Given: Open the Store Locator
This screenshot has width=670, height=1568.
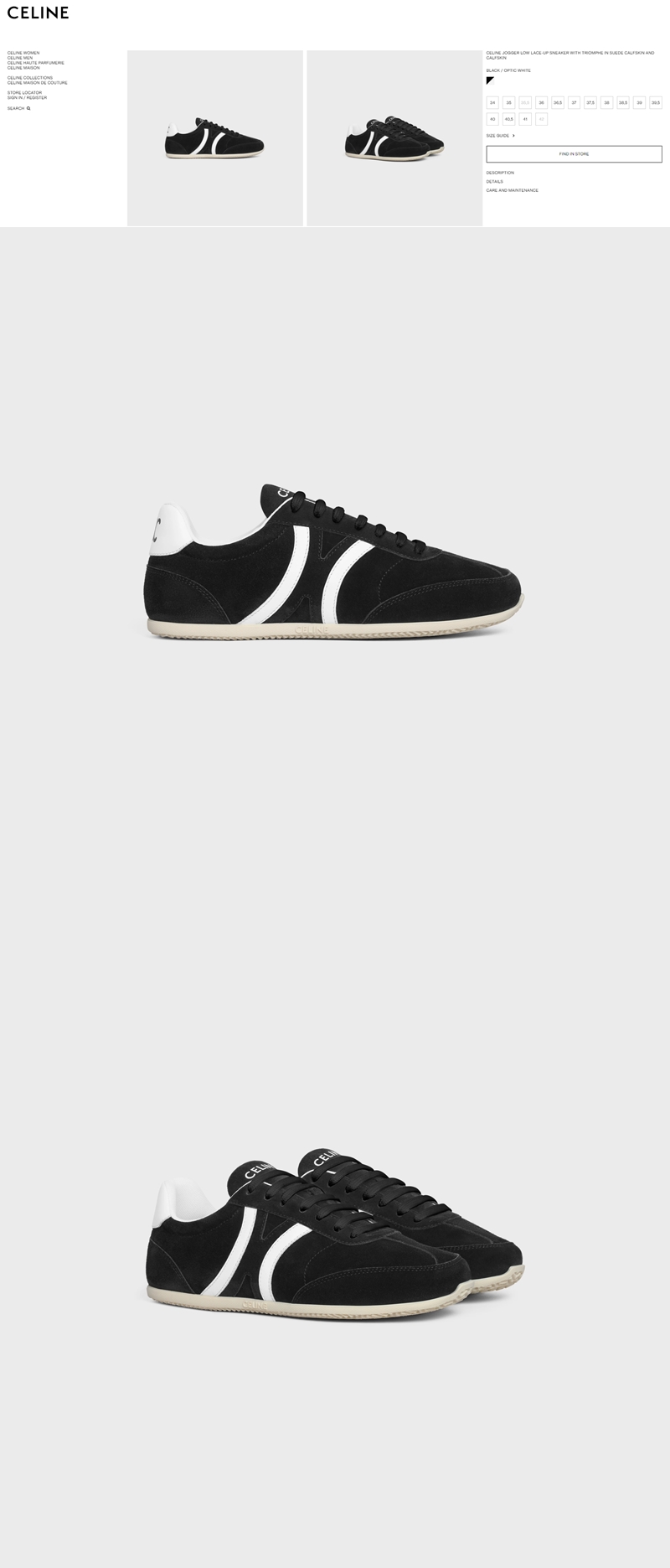Looking at the screenshot, I should (24, 93).
